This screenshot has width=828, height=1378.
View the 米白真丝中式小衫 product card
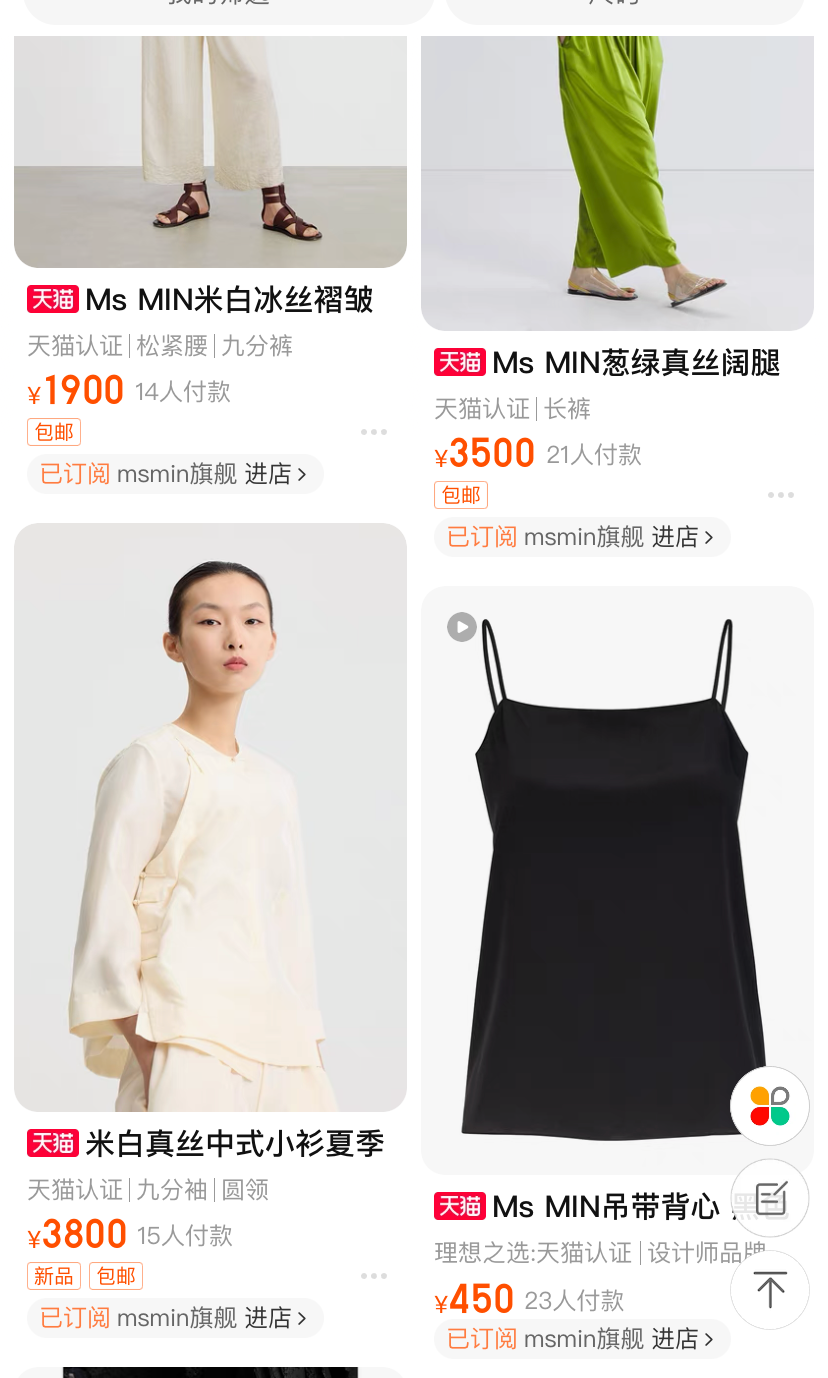pos(210,817)
